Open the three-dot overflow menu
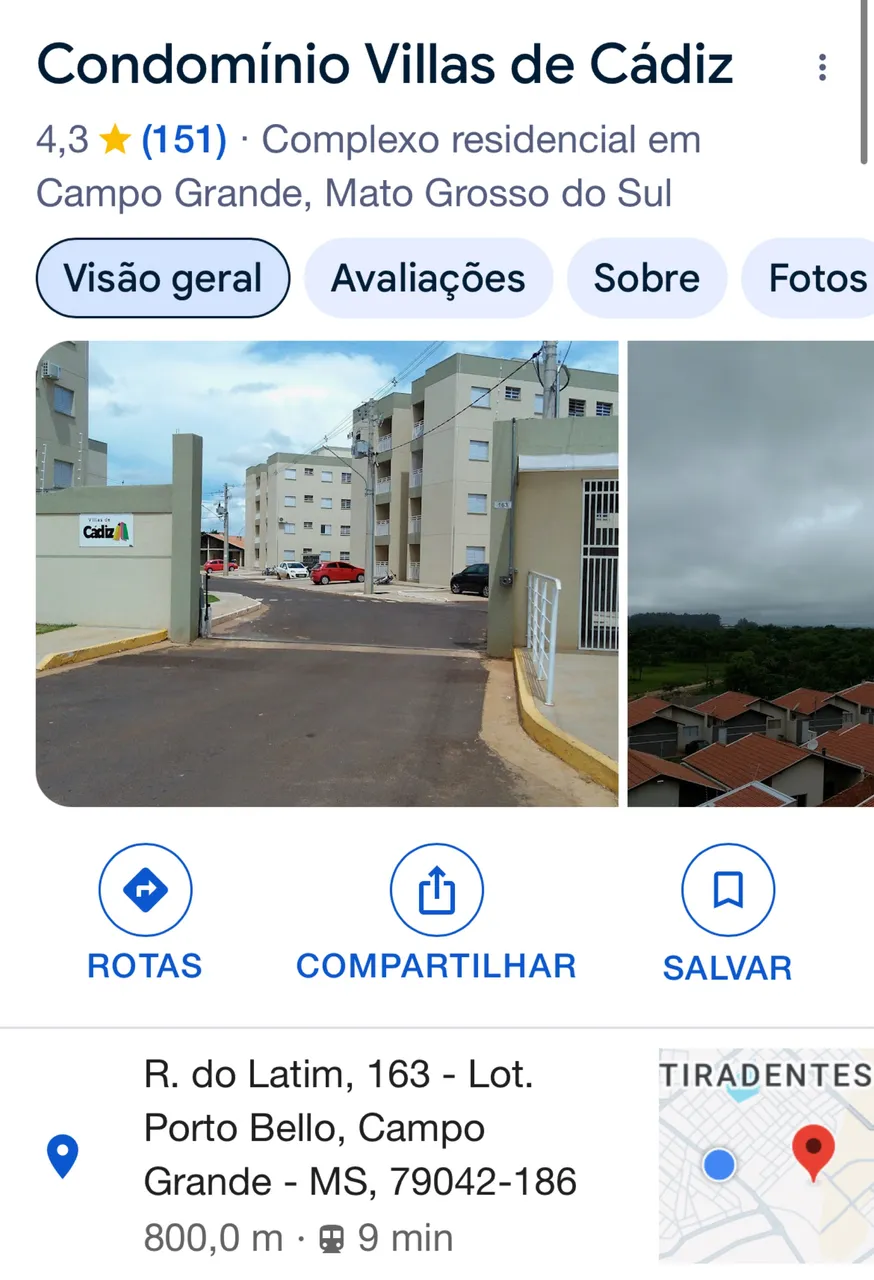This screenshot has width=874, height=1280. click(822, 67)
